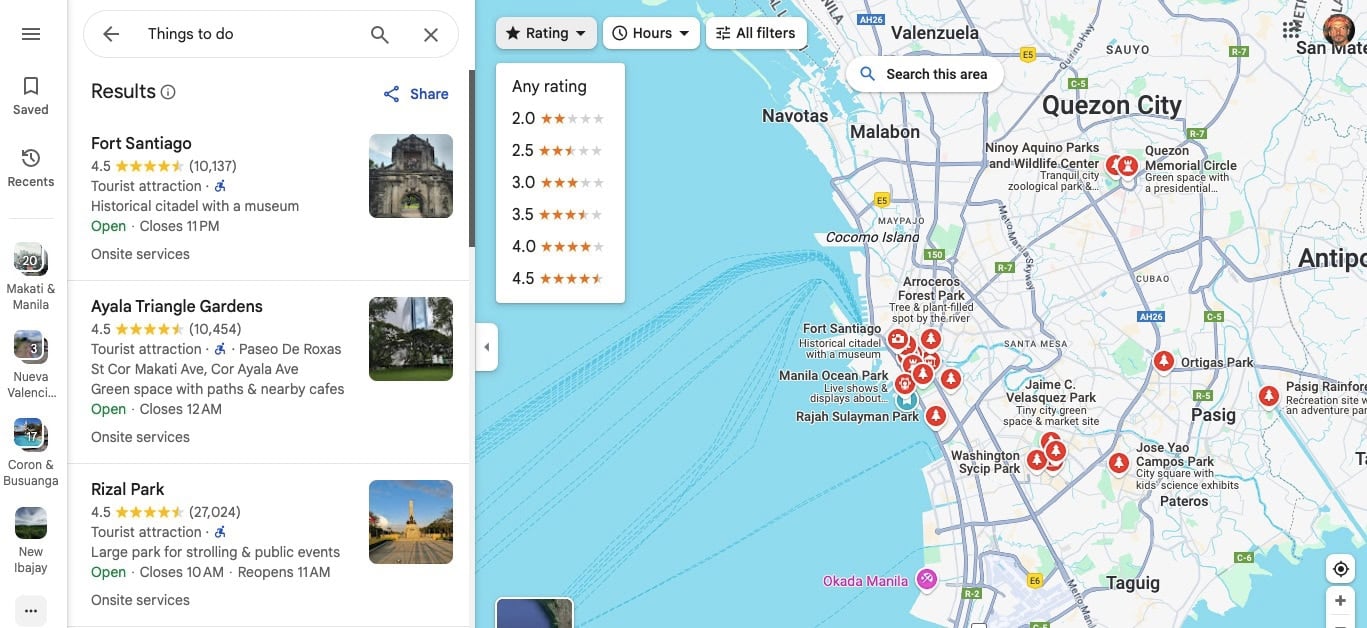Go back from Things to do search
The height and width of the screenshot is (628, 1367).
(x=111, y=34)
